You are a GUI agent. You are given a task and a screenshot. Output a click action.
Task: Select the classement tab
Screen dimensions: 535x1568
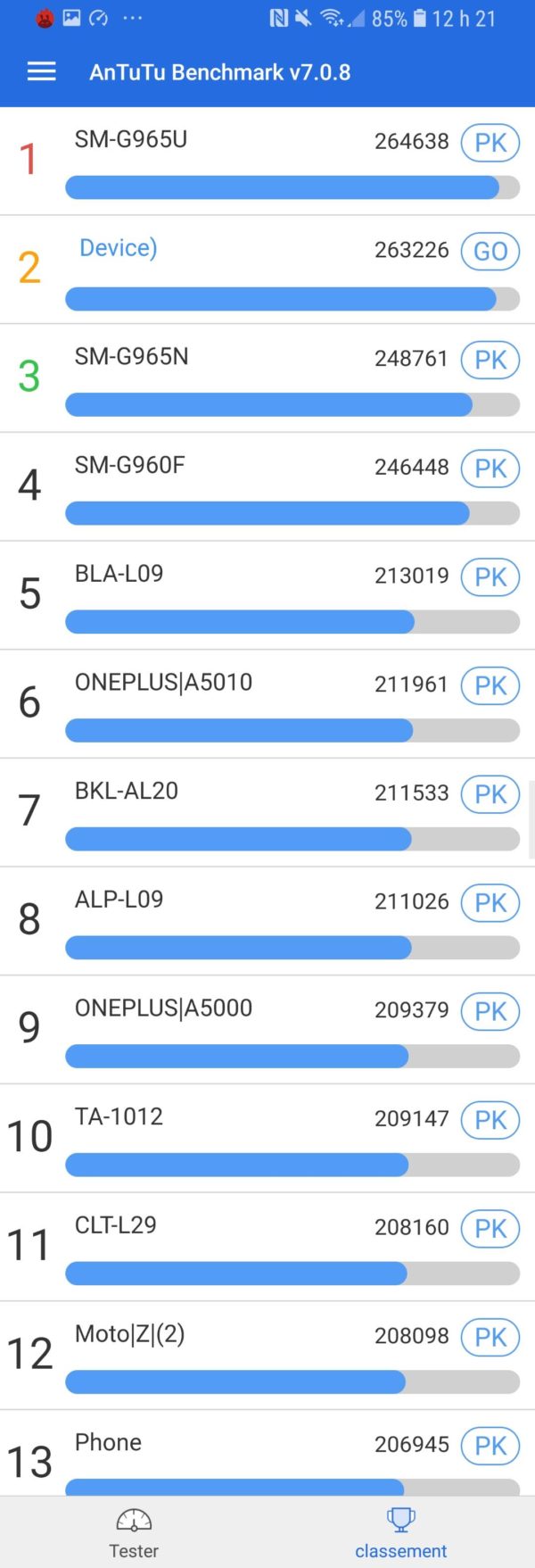pyautogui.click(x=400, y=1532)
